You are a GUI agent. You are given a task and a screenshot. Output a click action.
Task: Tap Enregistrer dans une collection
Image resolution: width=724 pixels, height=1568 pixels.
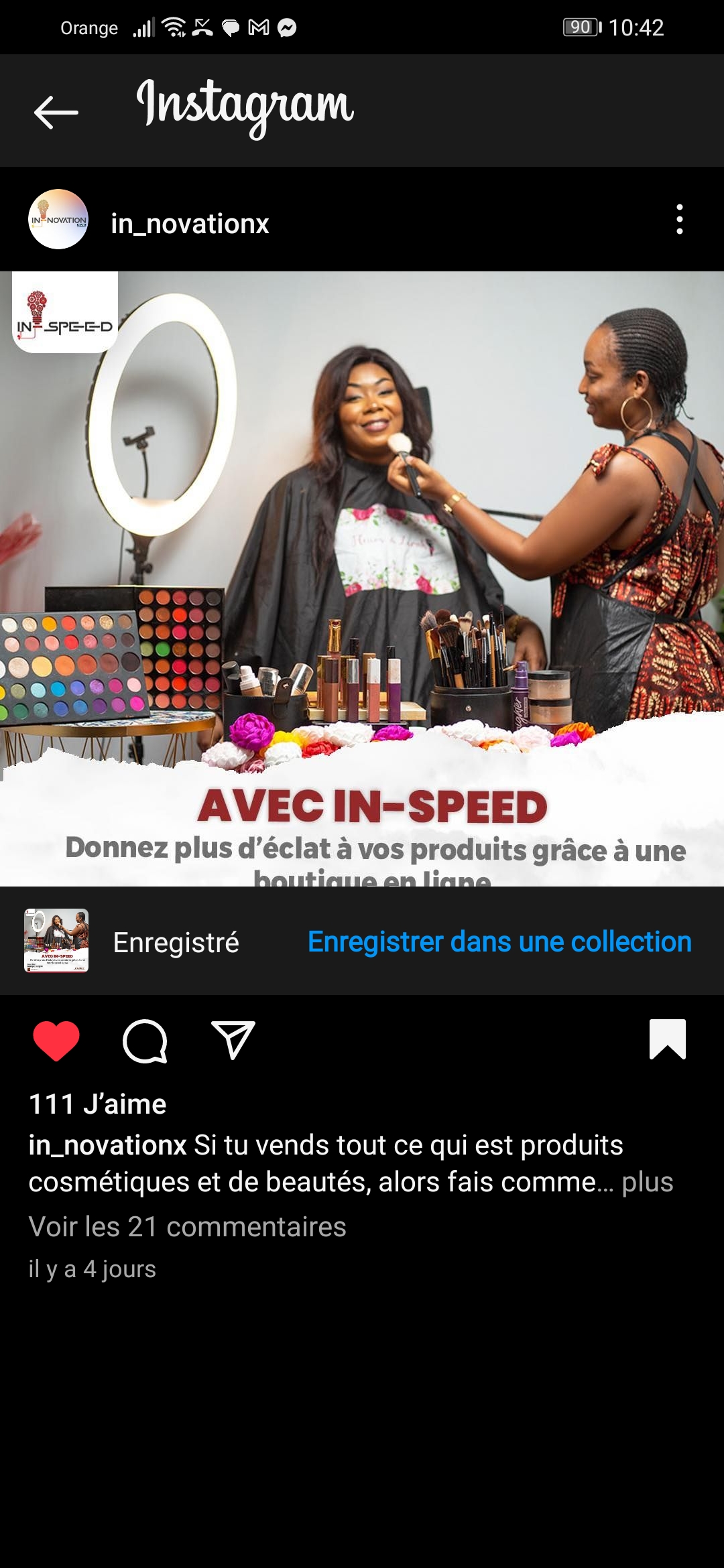[499, 941]
